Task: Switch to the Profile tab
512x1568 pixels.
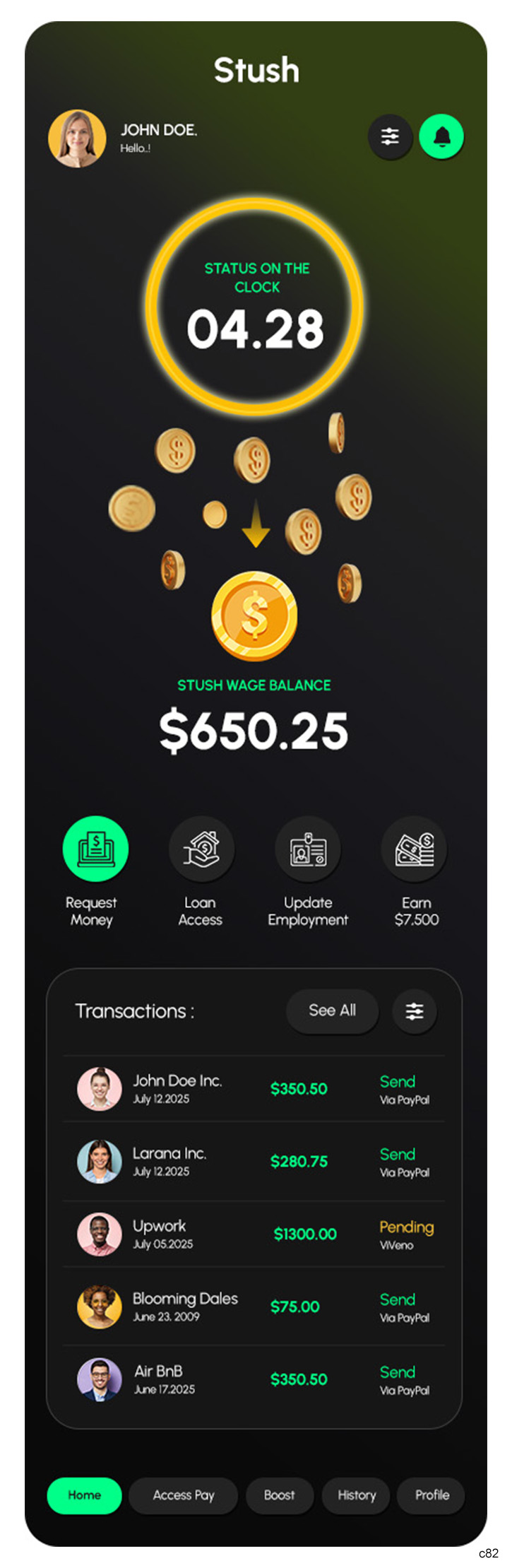Action: [x=431, y=1495]
